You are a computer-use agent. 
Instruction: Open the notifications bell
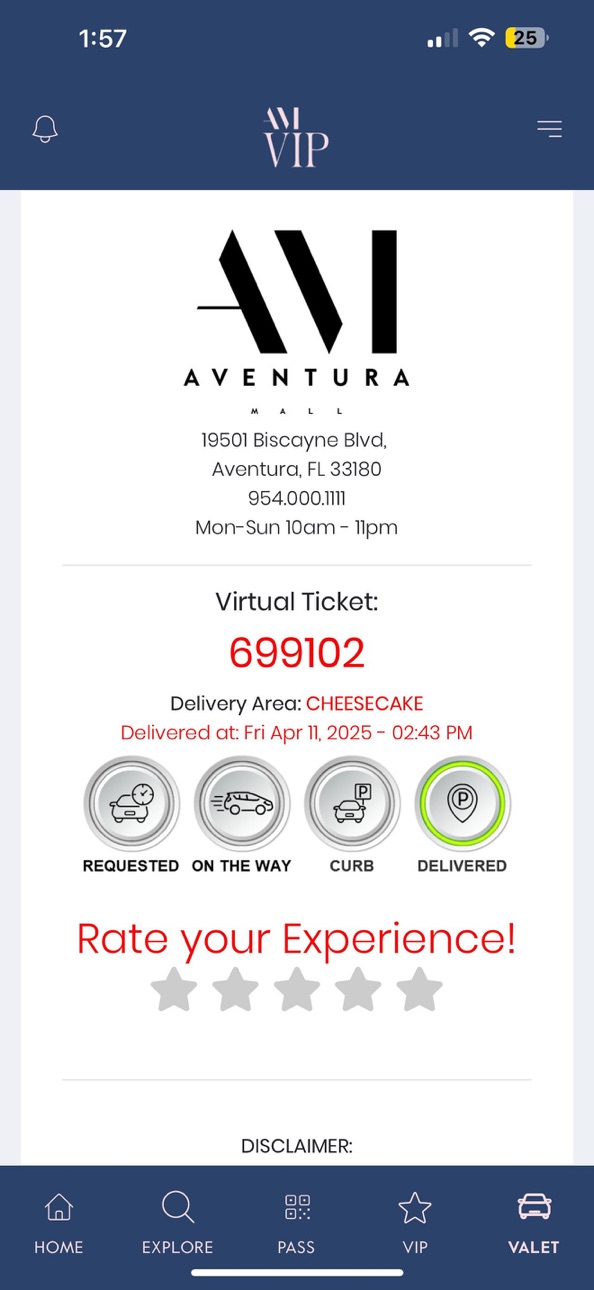click(45, 129)
